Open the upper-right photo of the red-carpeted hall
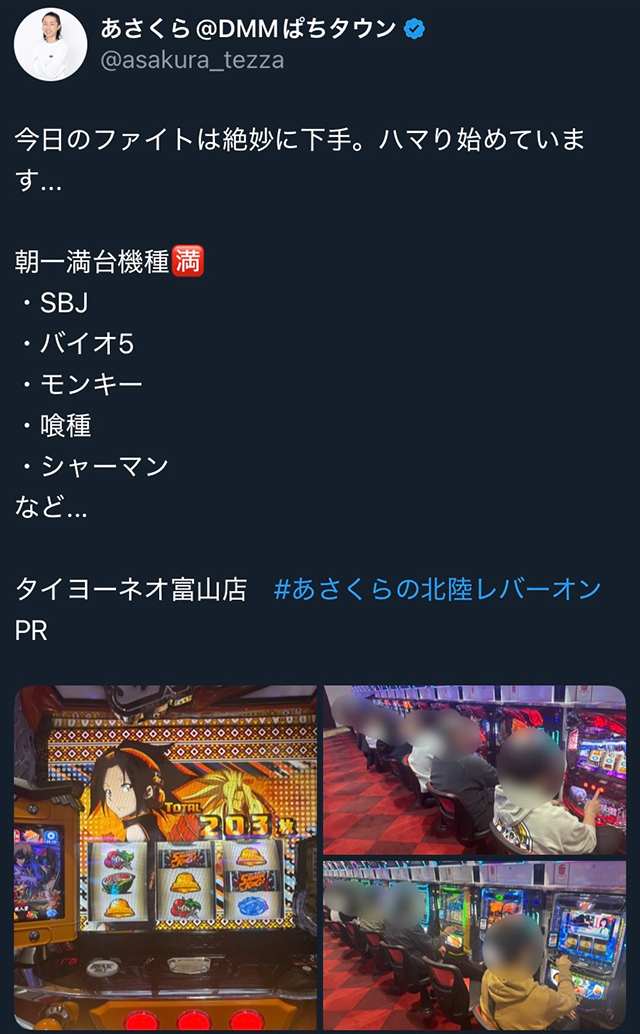This screenshot has width=640, height=1034. coord(474,770)
